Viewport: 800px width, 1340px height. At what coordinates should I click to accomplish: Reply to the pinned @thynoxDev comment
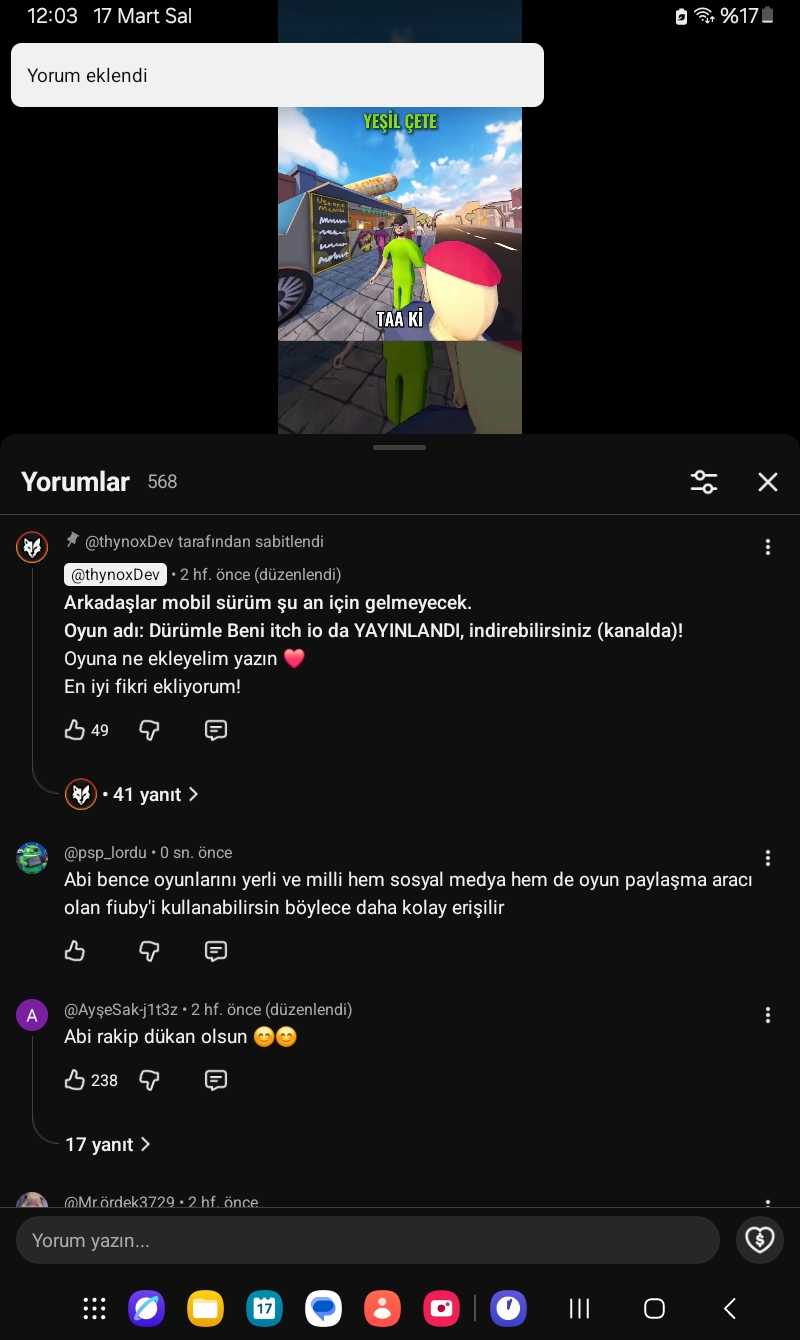[216, 730]
